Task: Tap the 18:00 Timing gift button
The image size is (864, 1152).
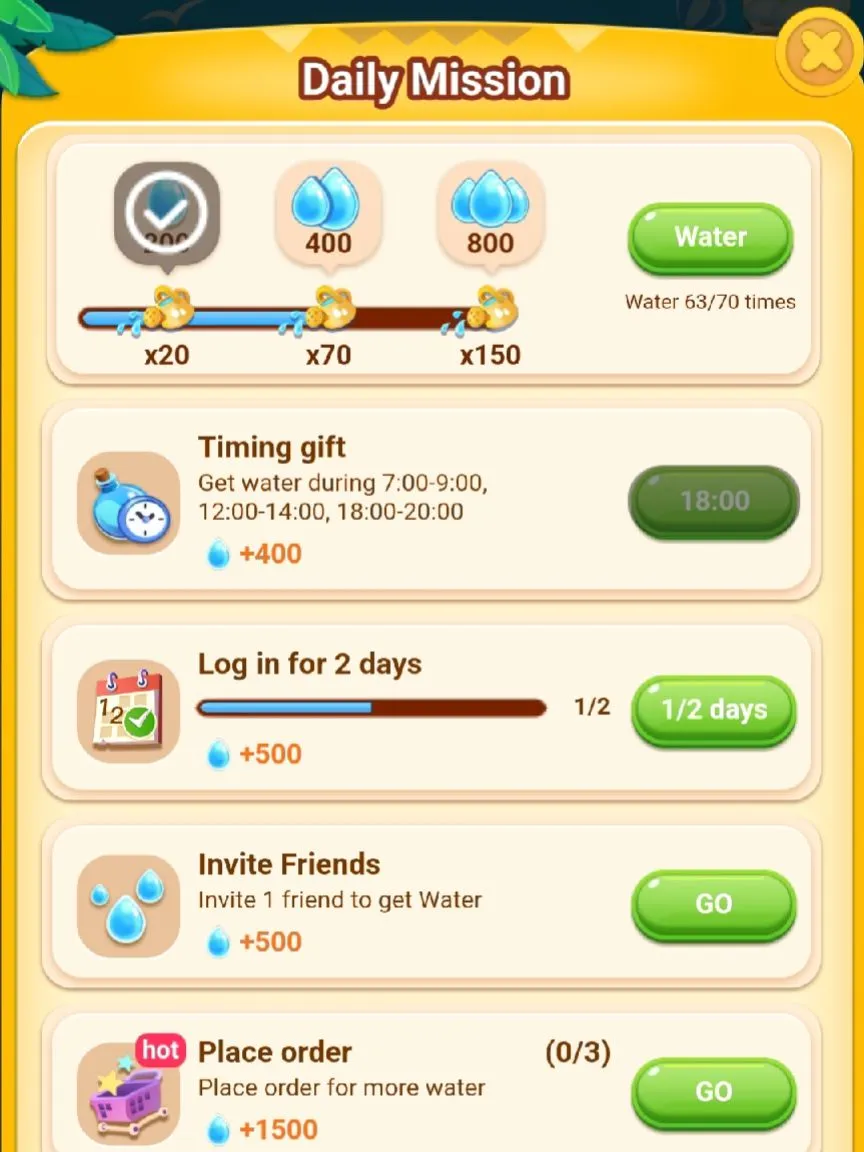Action: pos(714,501)
